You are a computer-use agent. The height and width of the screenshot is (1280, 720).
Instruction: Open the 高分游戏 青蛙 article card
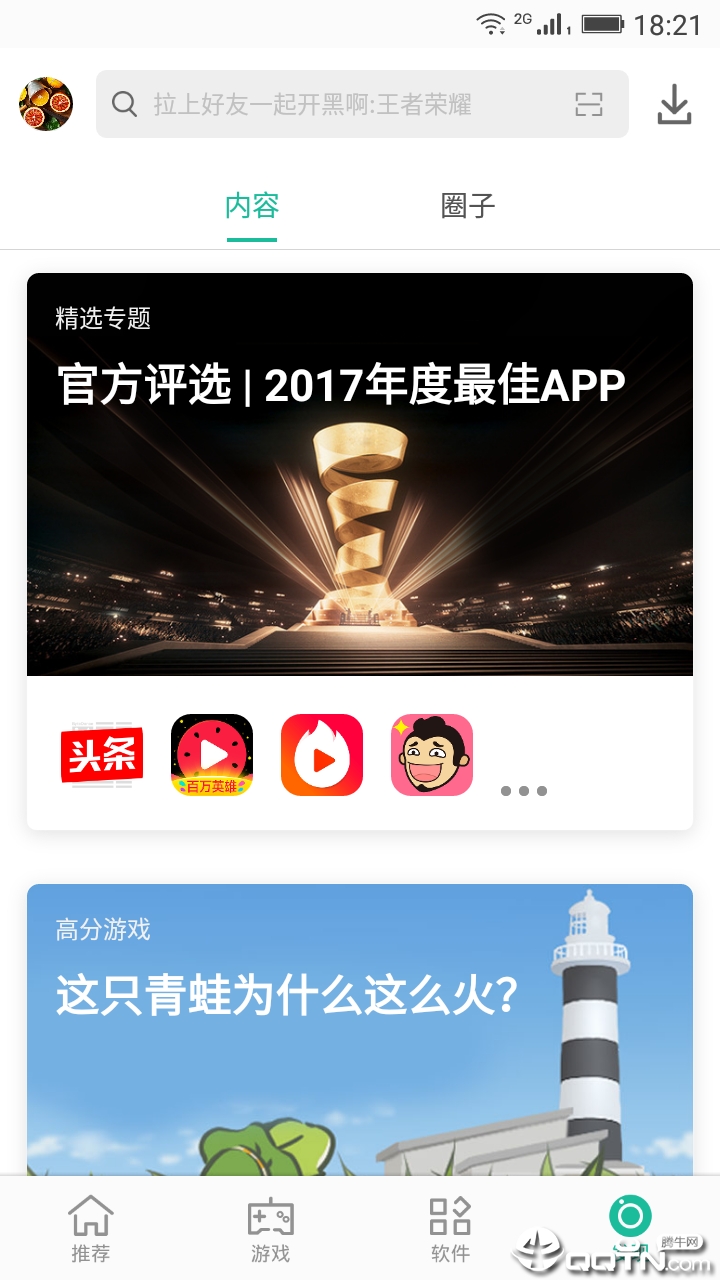360,1030
